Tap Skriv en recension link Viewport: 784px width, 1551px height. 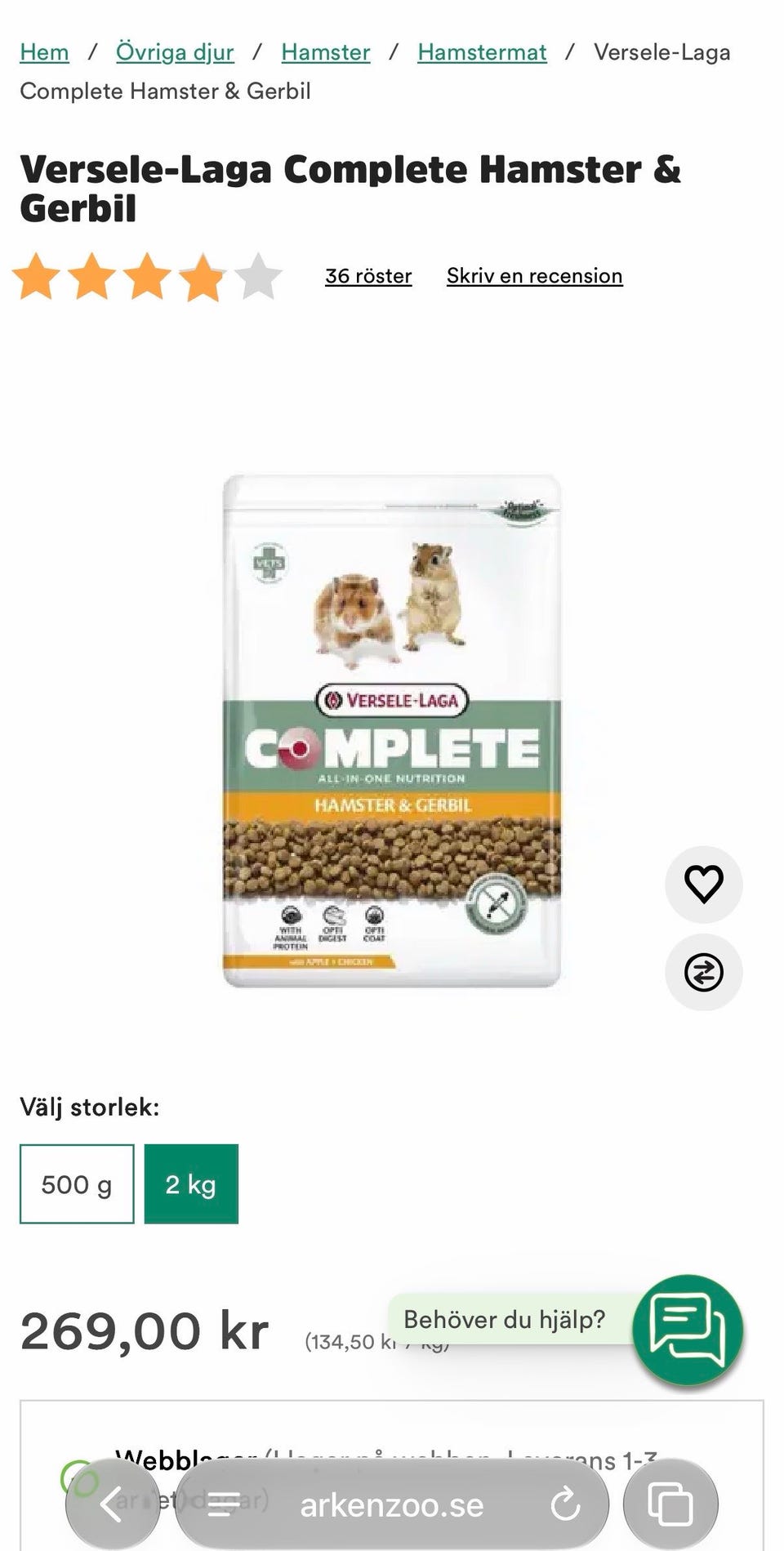coord(535,276)
